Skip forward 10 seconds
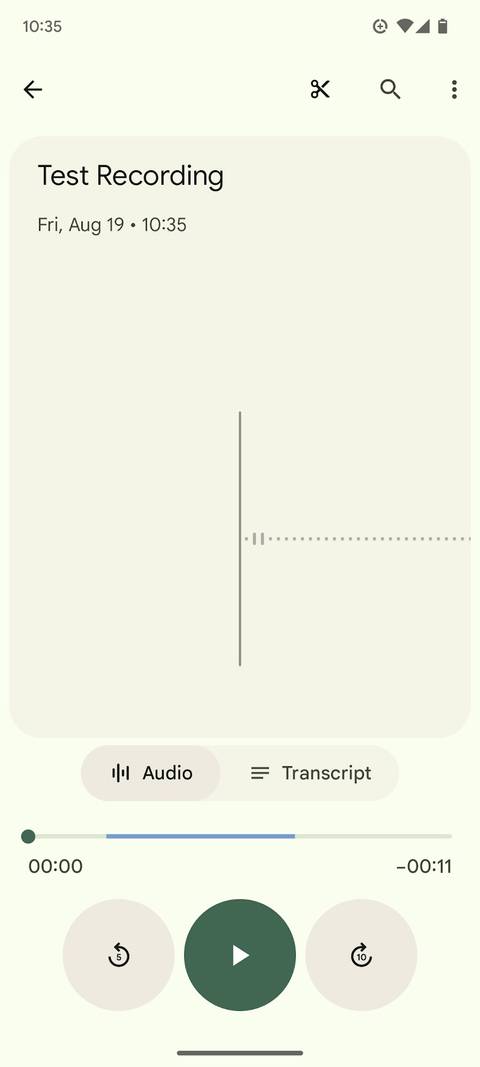This screenshot has height=1067, width=480. [x=362, y=955]
